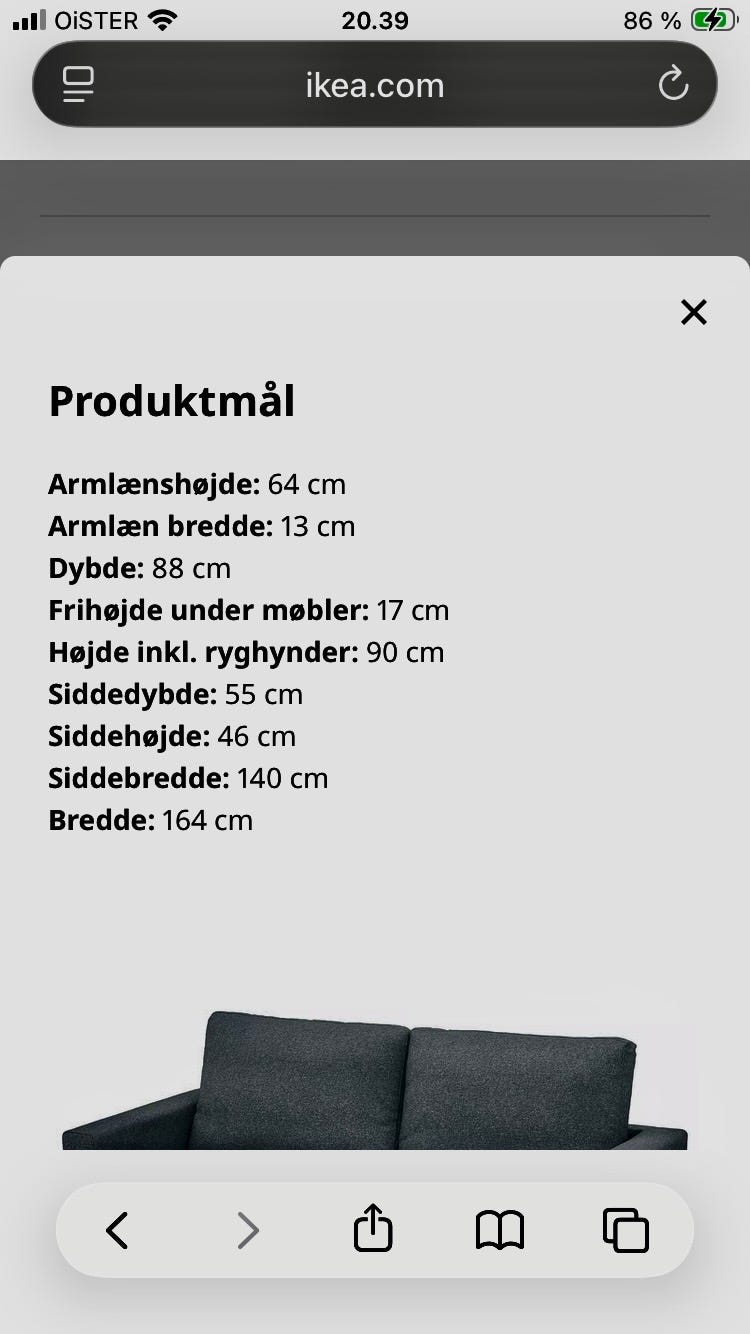Tap the clock in the status bar
This screenshot has width=750, height=1334.
tap(374, 19)
